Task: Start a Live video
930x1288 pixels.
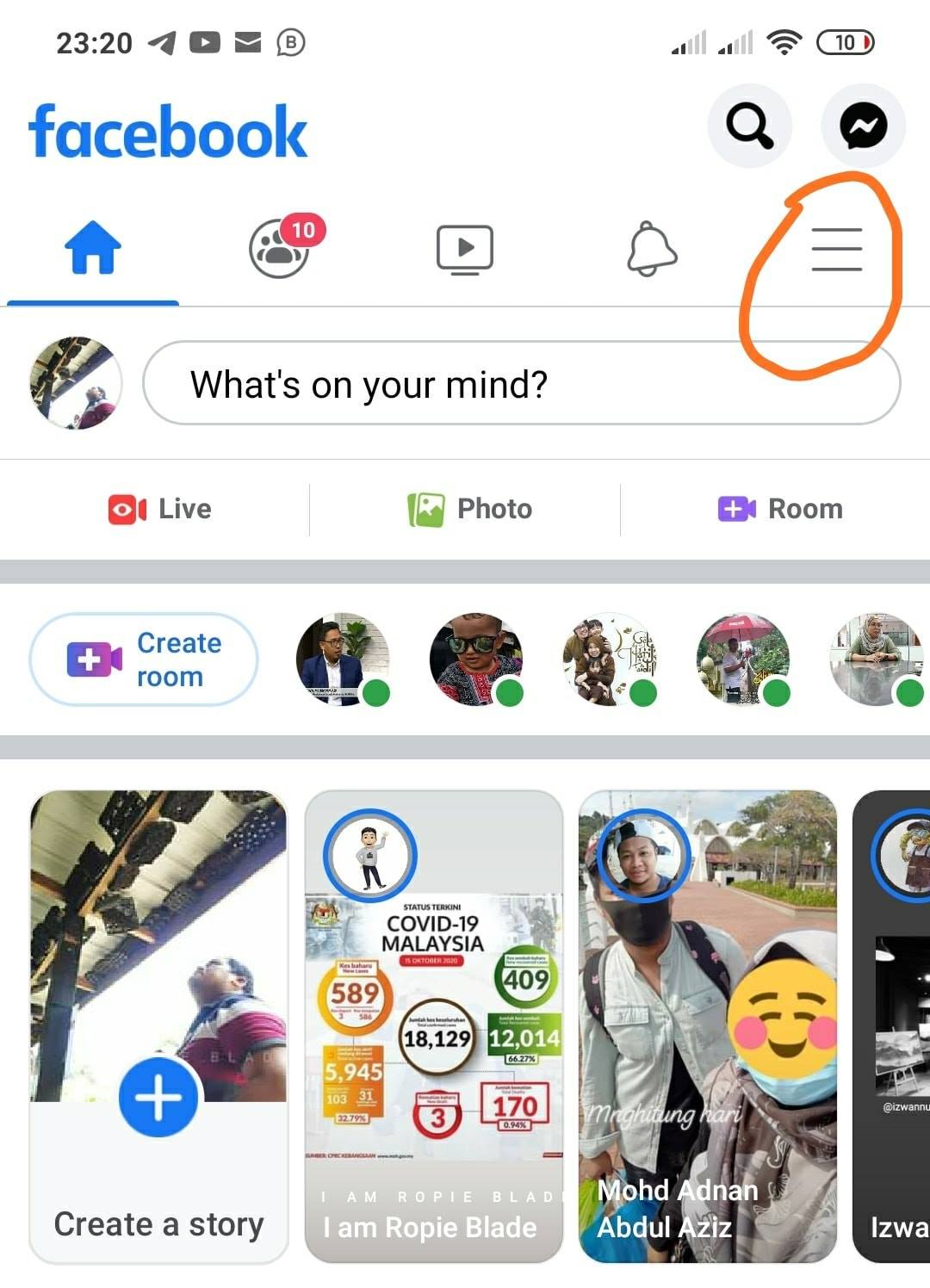Action: (x=160, y=509)
